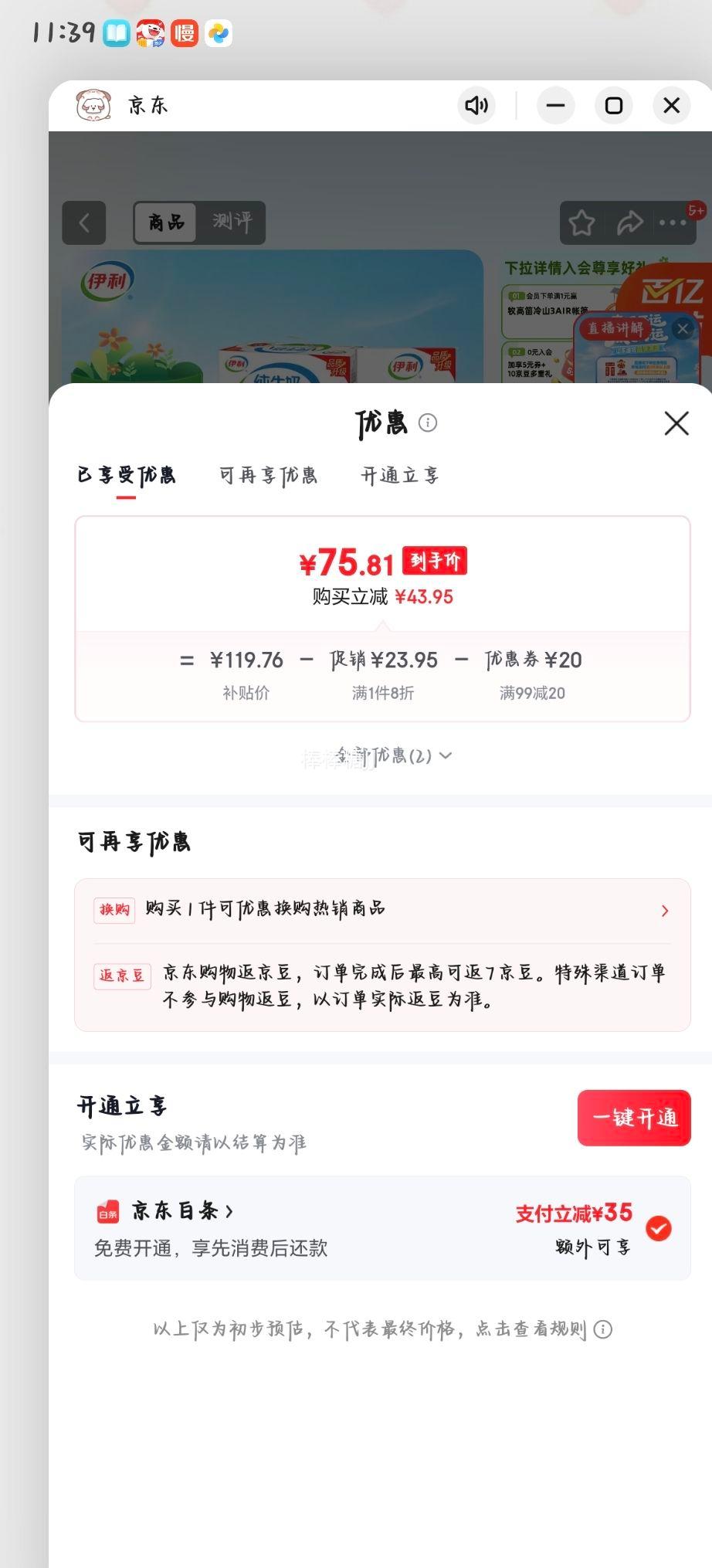This screenshot has width=712, height=1568.
Task: Select the 可再享优惠 tab
Action: (266, 475)
